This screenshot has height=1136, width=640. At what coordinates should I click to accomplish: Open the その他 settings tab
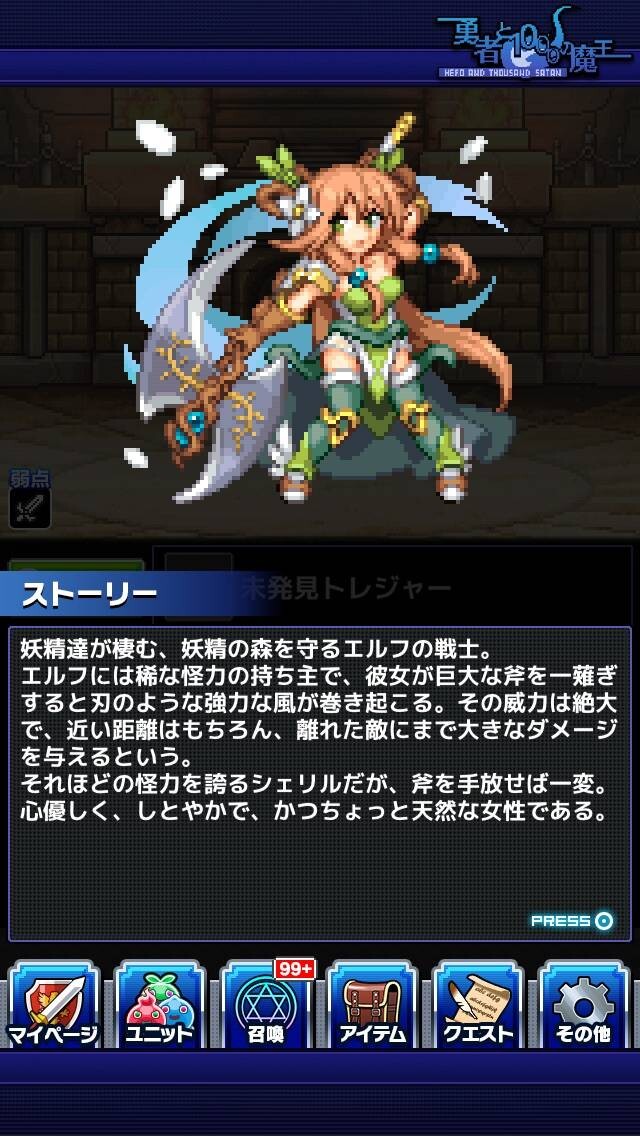(584, 1004)
